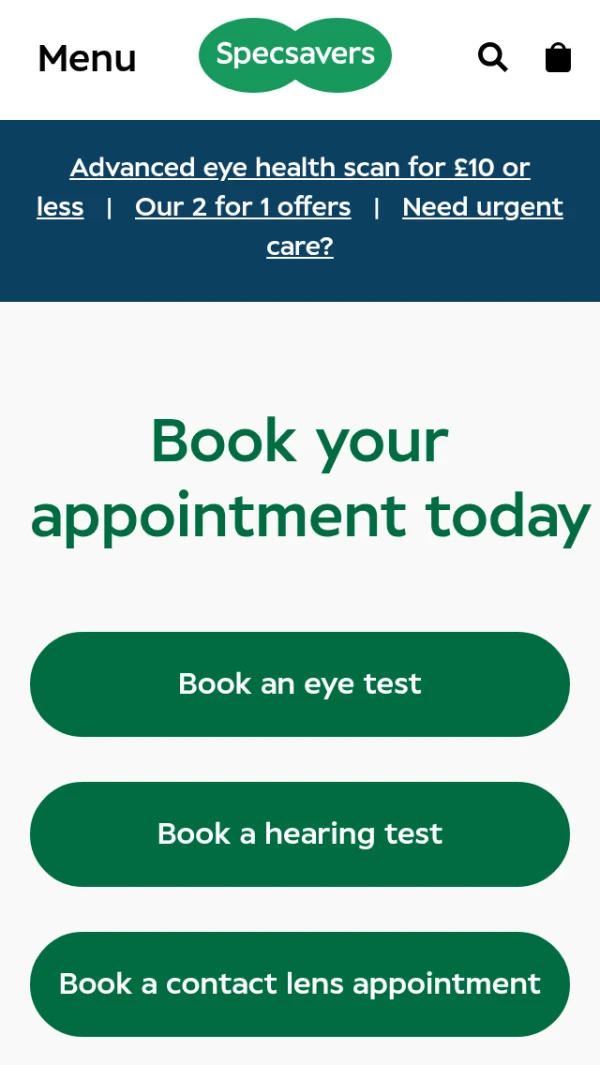The image size is (600, 1065).
Task: Open the 'Our 2 for 1 offers' link
Action: click(x=243, y=207)
